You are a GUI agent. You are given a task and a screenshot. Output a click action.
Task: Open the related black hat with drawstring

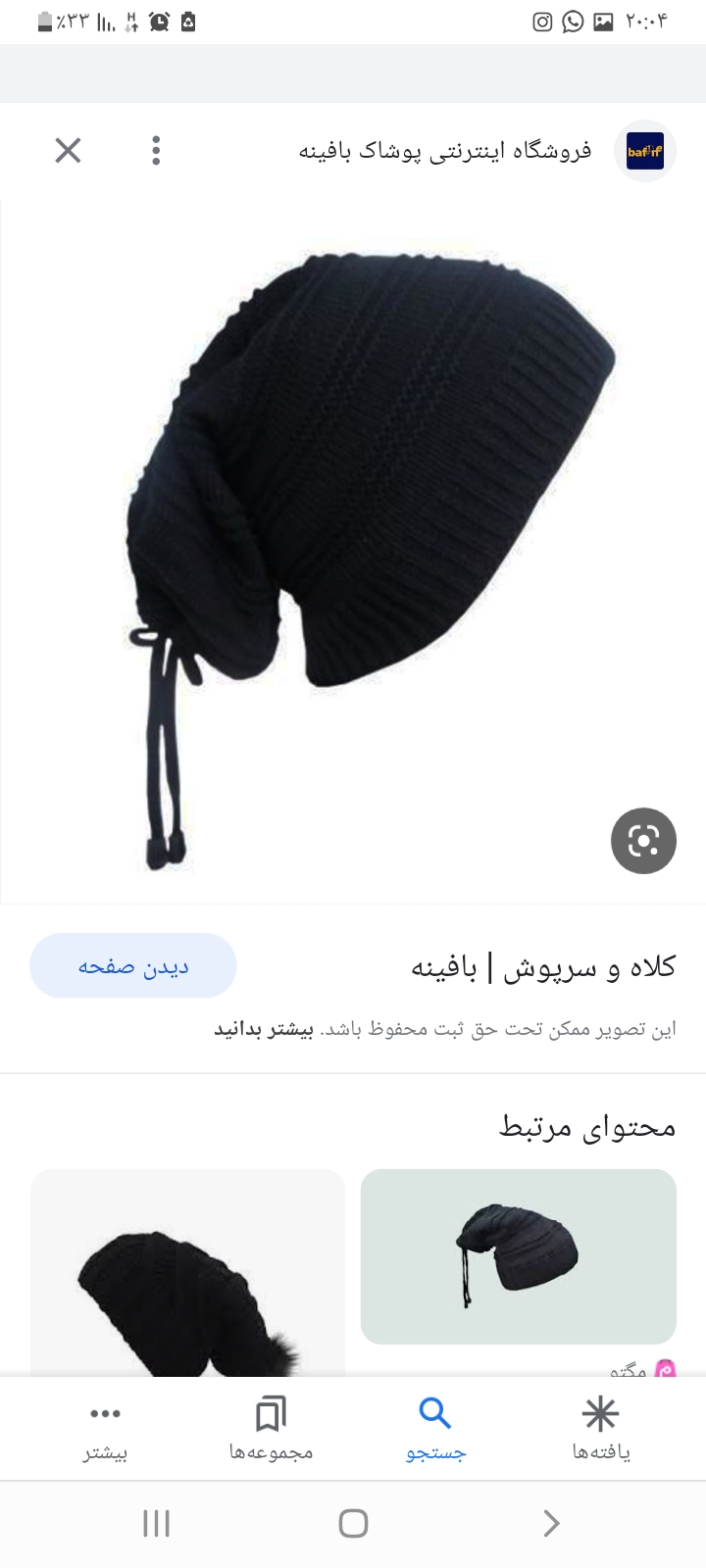[518, 1256]
